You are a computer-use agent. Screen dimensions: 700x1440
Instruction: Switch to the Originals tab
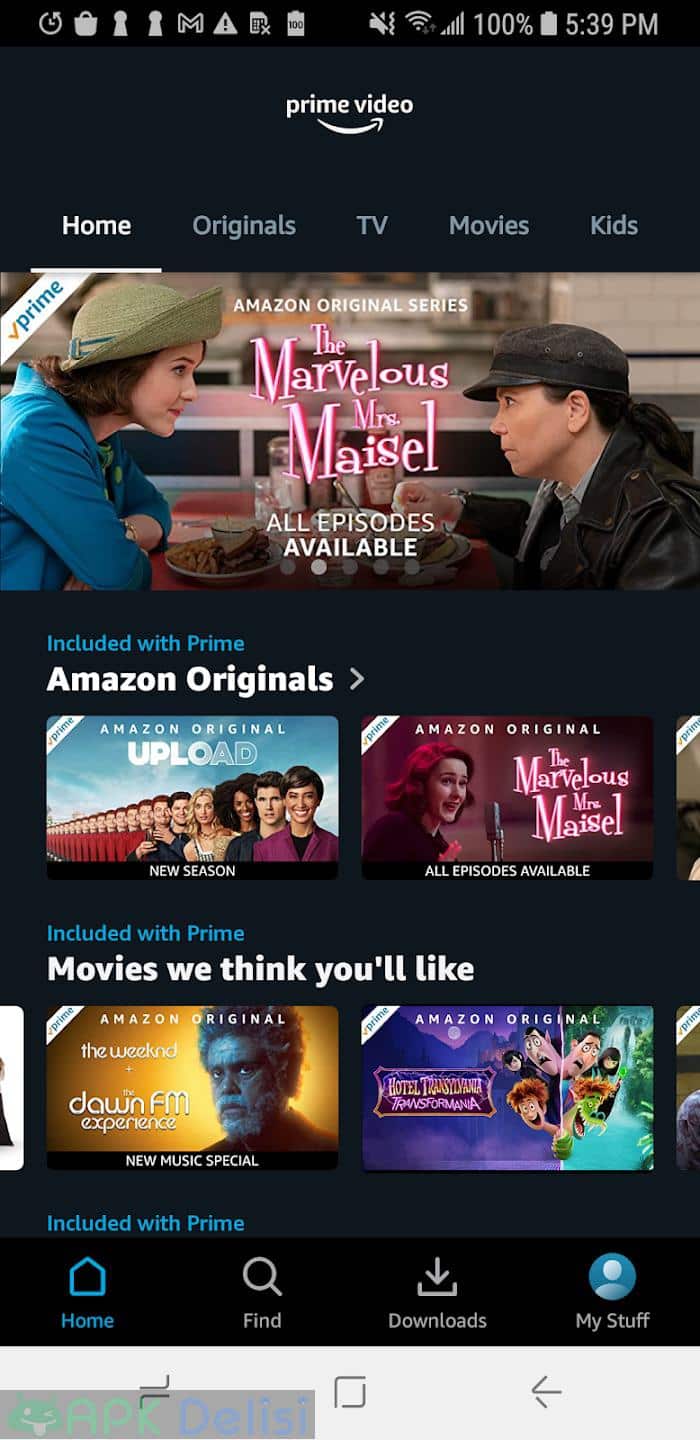[244, 226]
